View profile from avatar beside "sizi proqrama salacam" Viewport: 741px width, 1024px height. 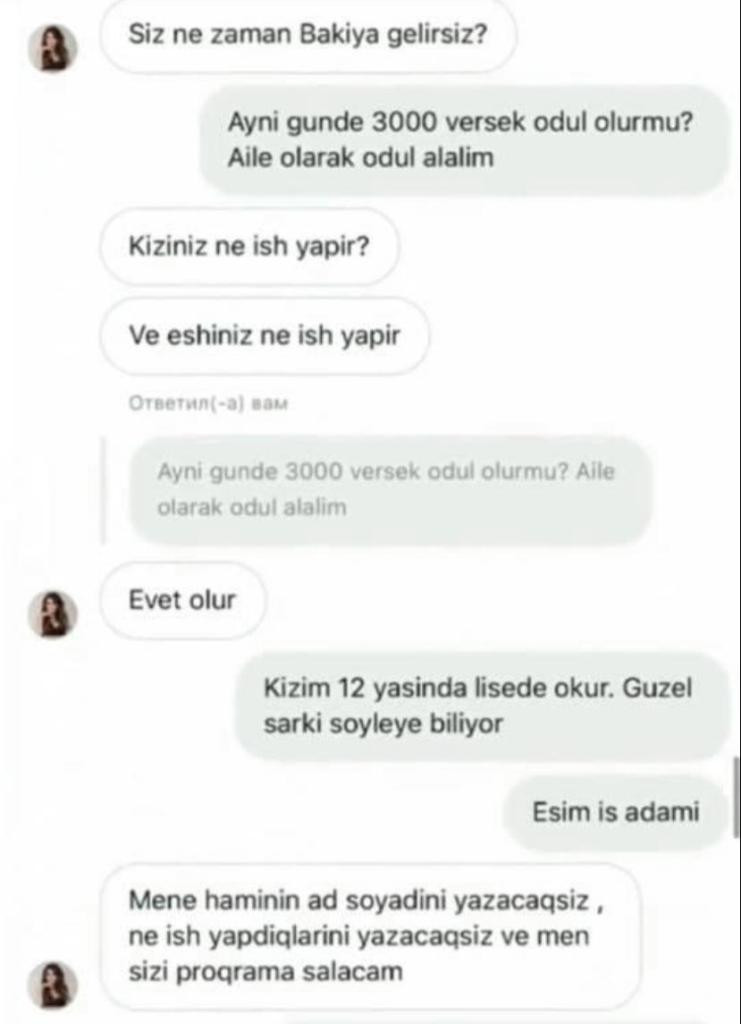(x=53, y=984)
